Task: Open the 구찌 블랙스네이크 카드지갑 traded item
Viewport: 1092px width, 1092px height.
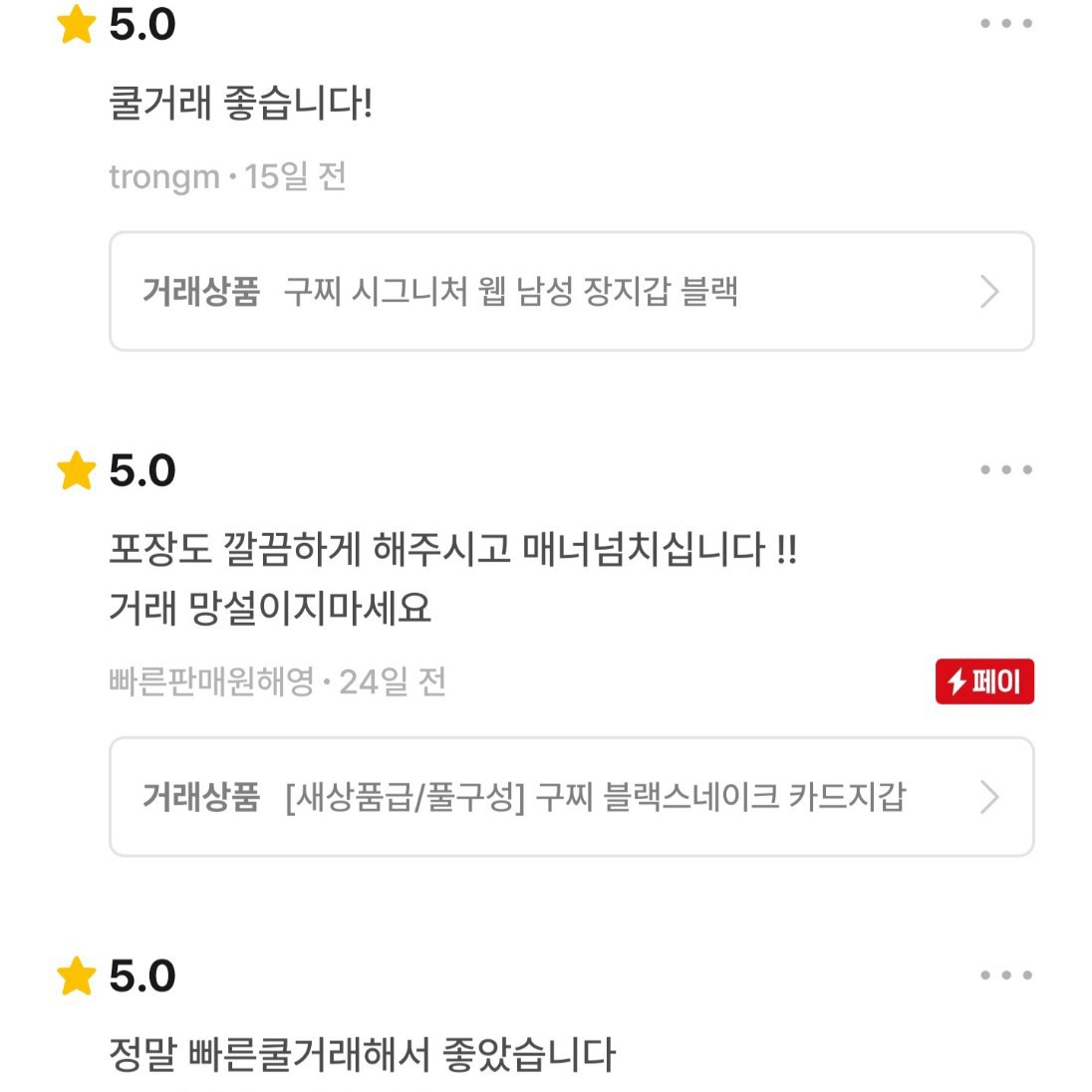Action: (571, 797)
